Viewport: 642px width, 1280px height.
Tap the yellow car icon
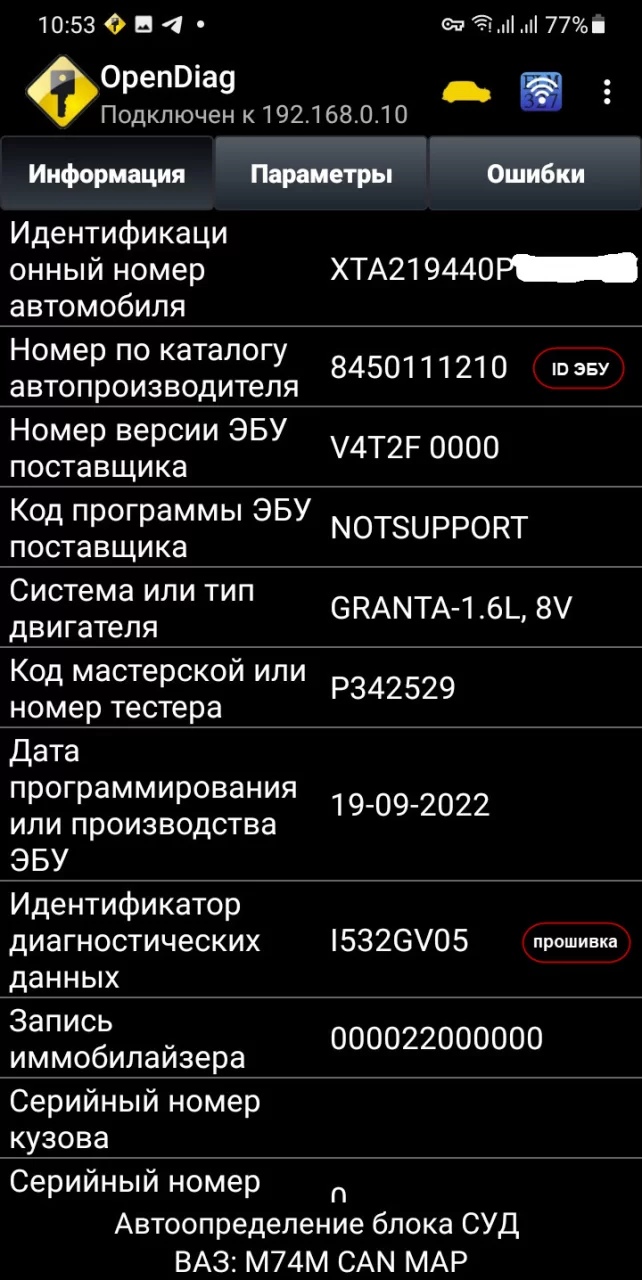tap(468, 93)
